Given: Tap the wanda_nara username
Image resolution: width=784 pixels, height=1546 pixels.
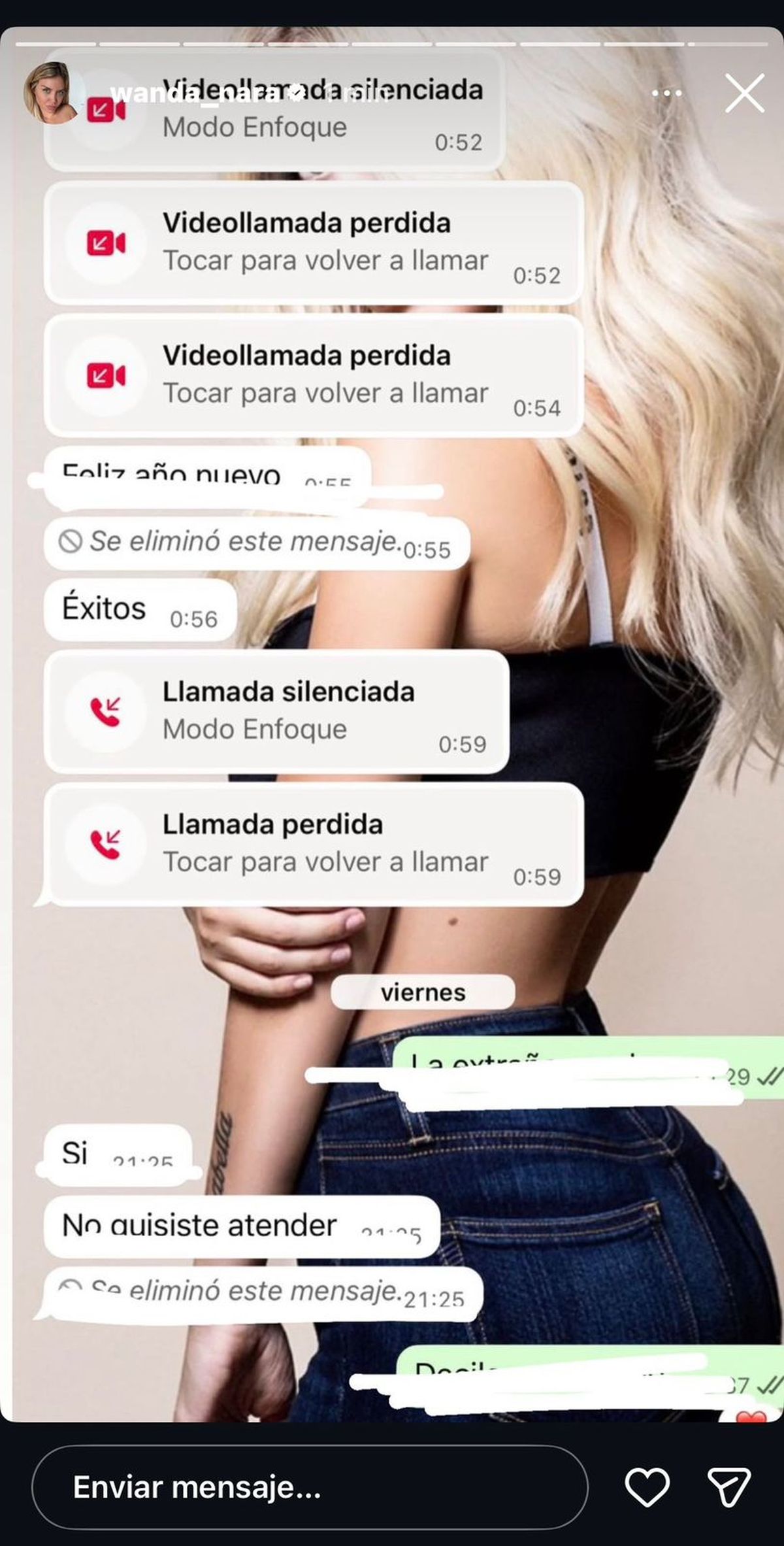Looking at the screenshot, I should point(196,93).
